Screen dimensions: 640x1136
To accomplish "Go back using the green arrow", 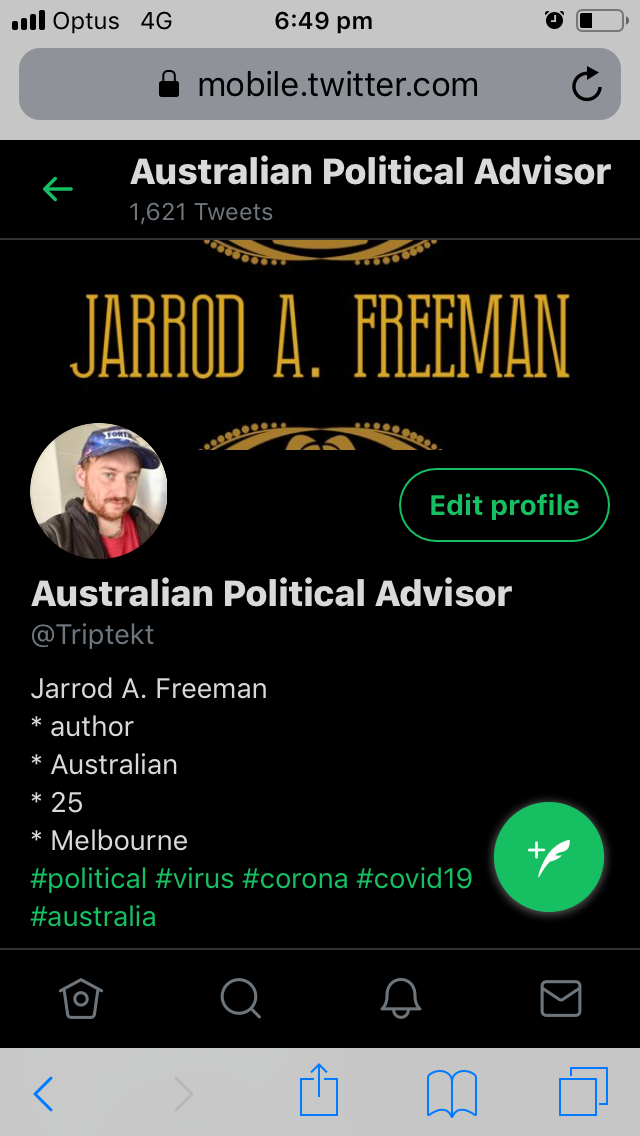I will [x=57, y=190].
